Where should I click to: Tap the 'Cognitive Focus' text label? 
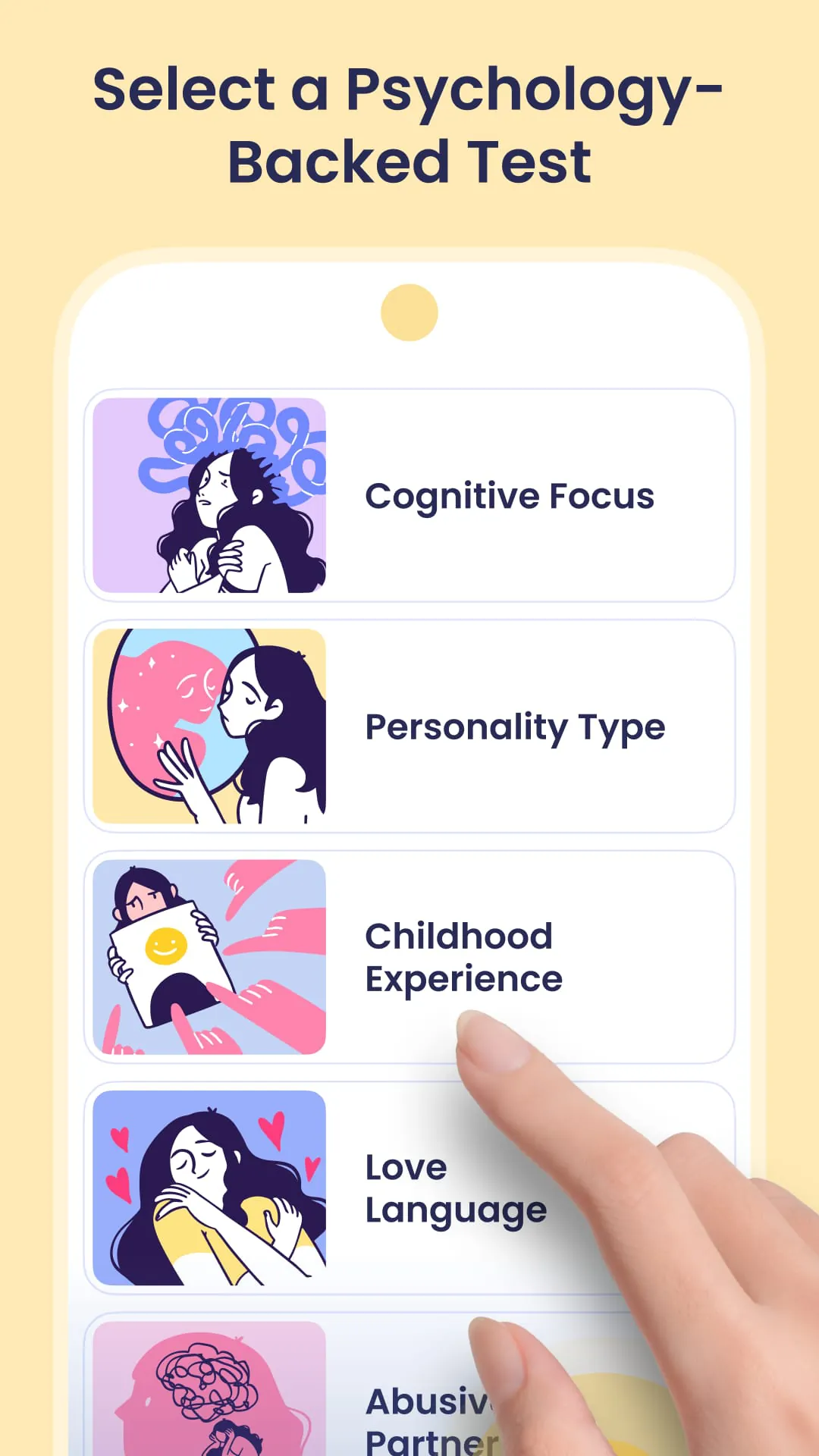(x=509, y=495)
